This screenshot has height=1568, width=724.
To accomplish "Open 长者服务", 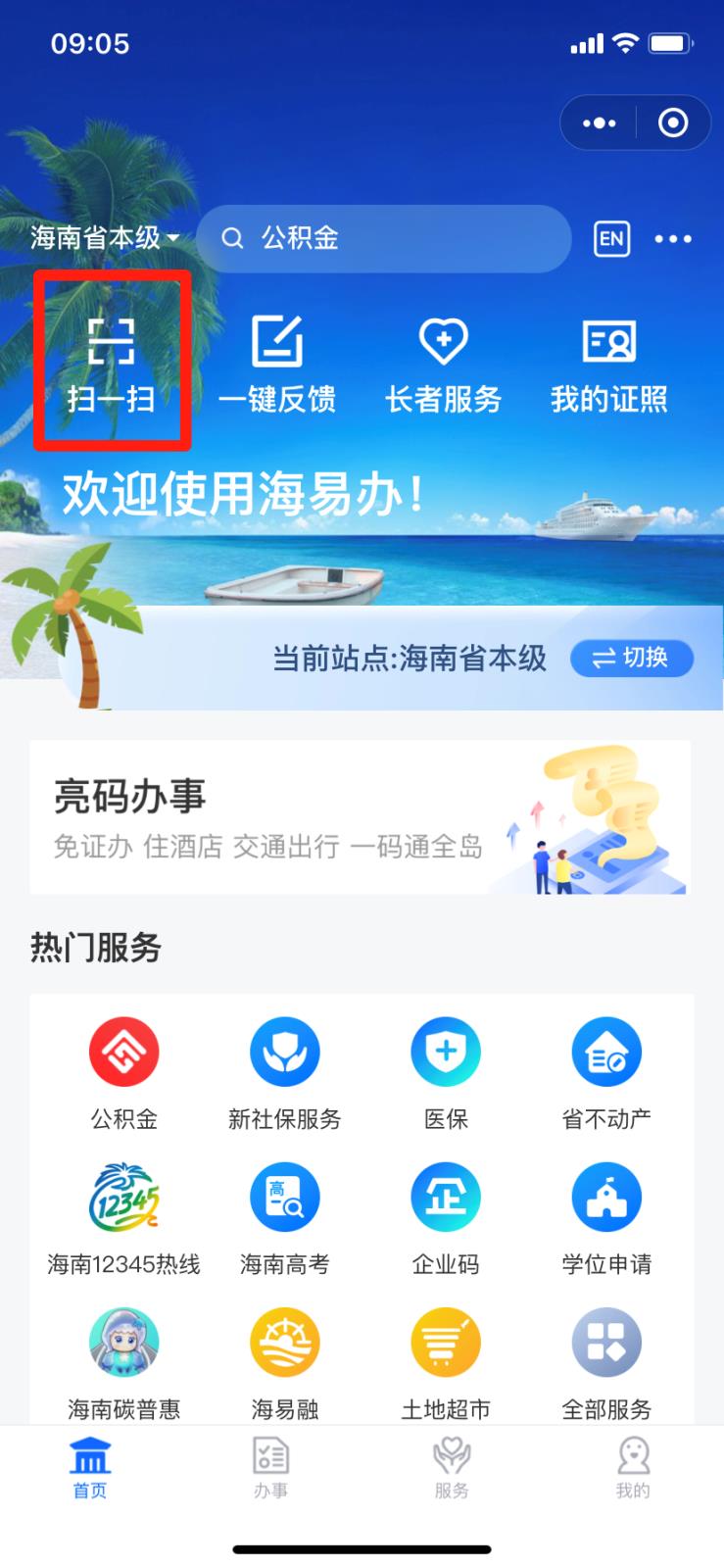I will point(443,362).
